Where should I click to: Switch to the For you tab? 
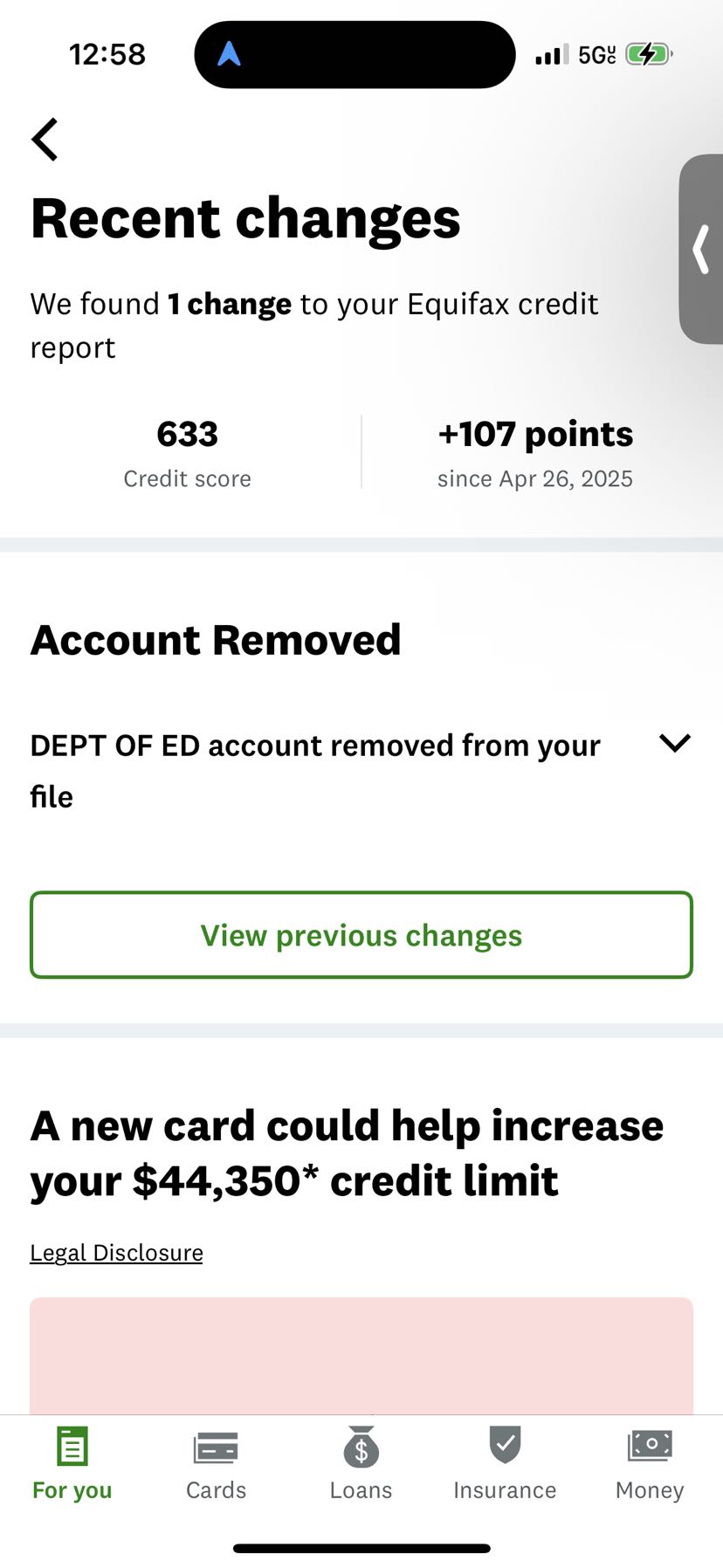click(x=72, y=1464)
